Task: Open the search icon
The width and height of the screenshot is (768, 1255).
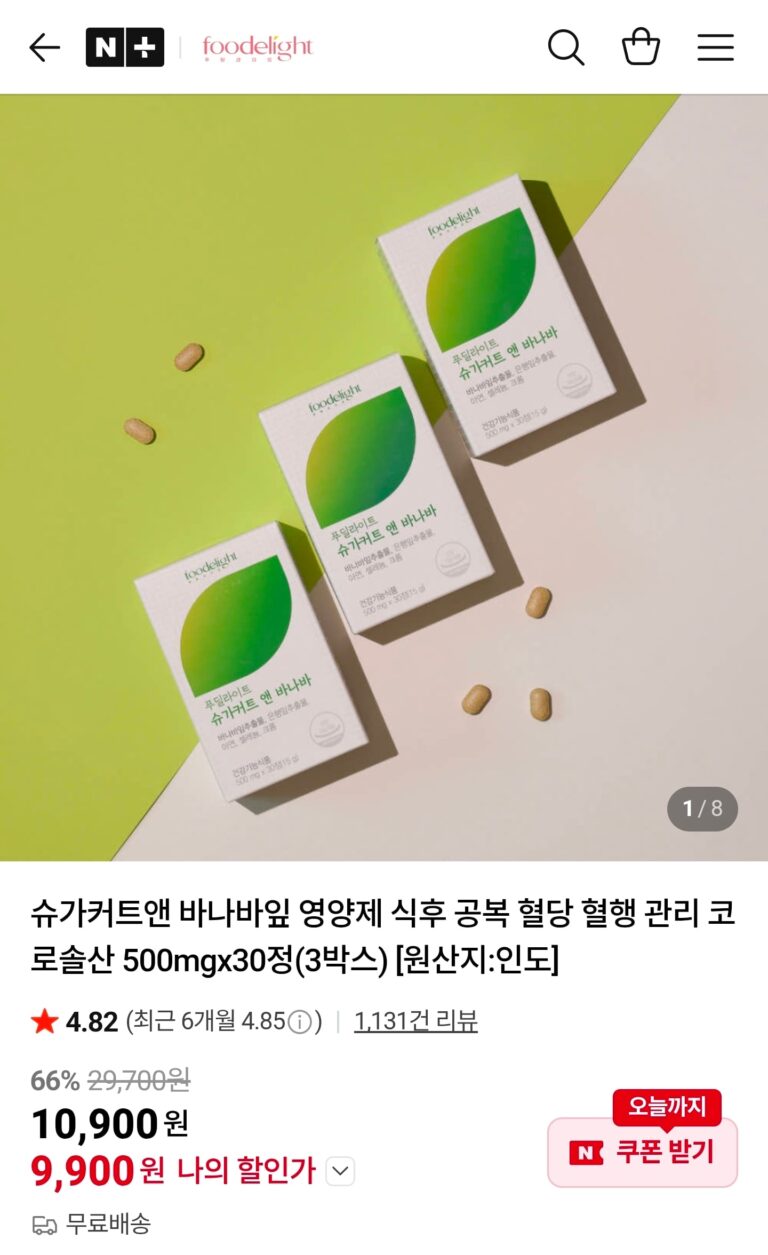Action: coord(565,47)
